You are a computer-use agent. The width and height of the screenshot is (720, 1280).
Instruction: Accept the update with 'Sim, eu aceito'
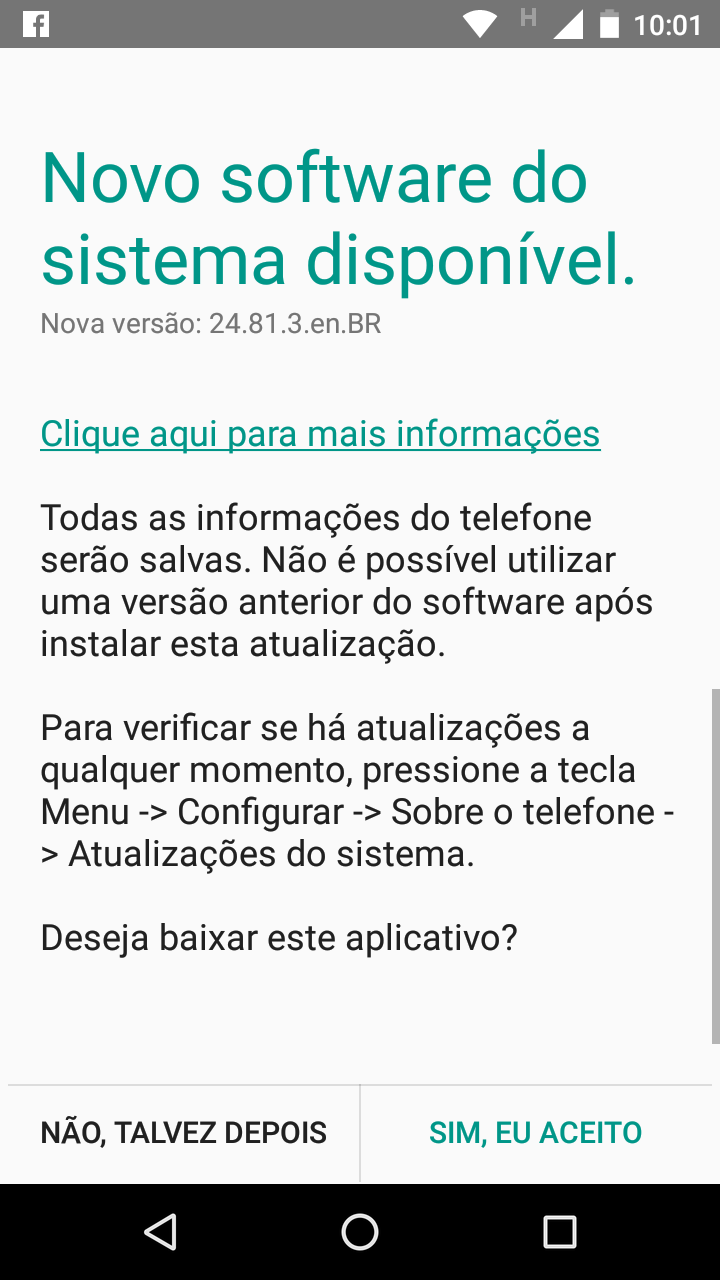point(536,1133)
